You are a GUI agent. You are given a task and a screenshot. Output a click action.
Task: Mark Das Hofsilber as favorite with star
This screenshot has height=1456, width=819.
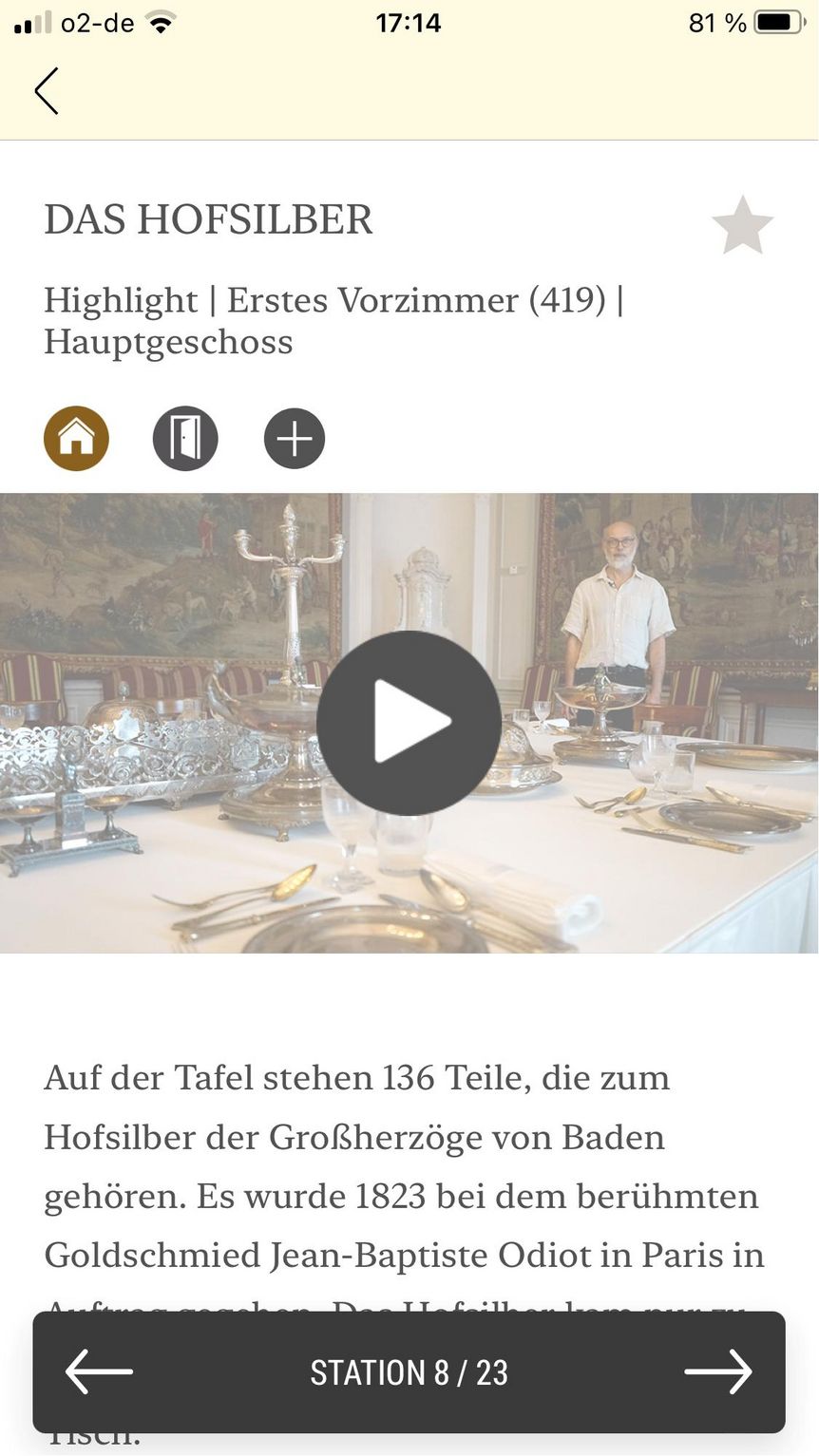(x=742, y=226)
